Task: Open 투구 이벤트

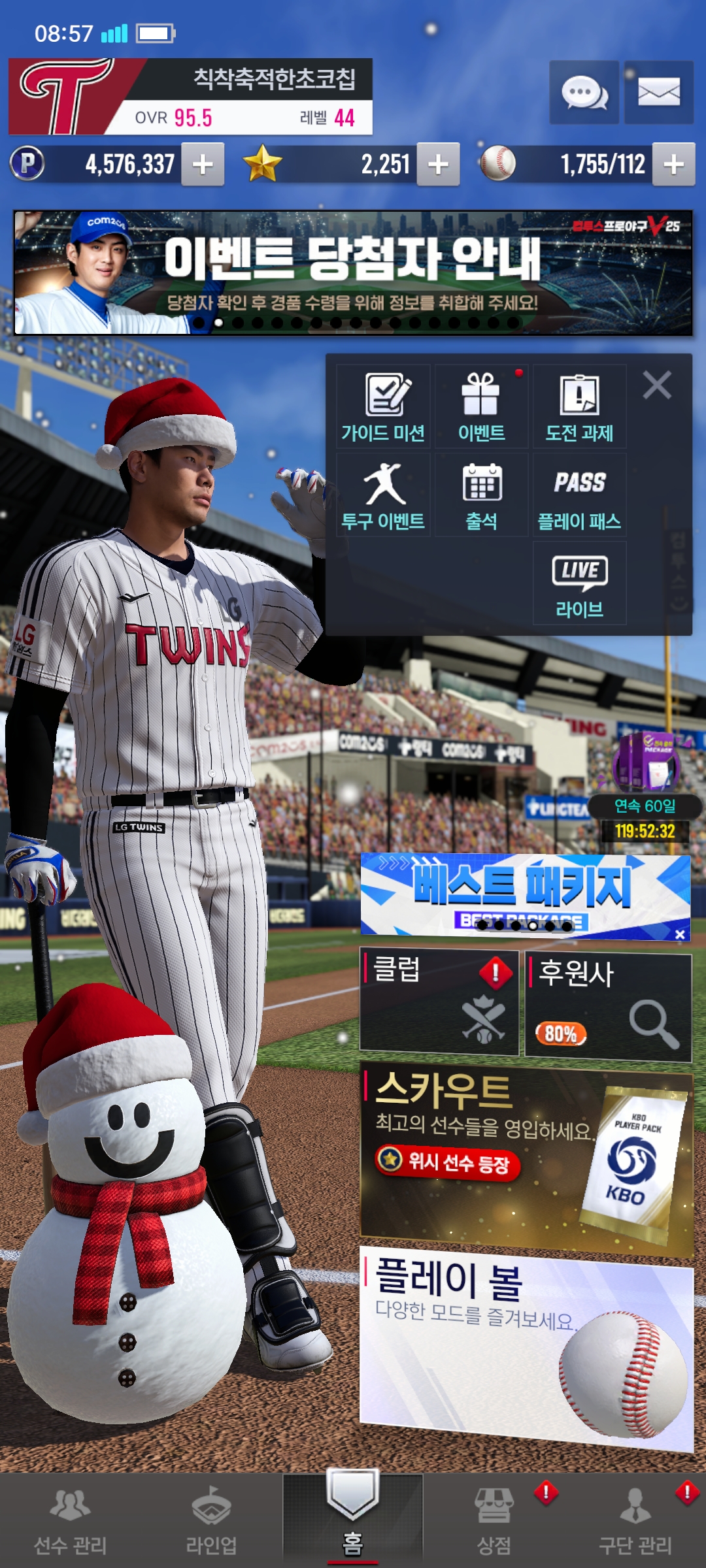Action: coord(384,495)
